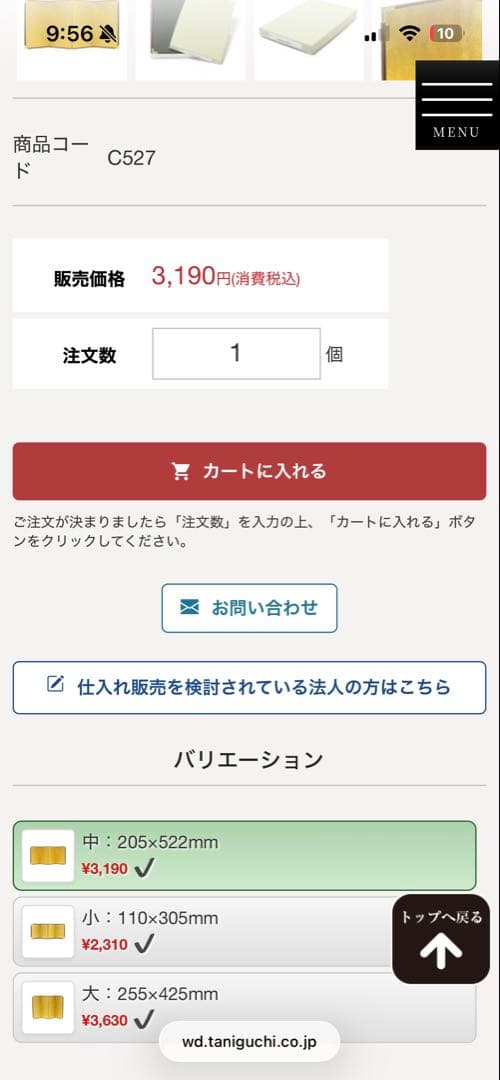The height and width of the screenshot is (1080, 500).
Task: Tap the wd.taniguchi.co.jp address pill
Action: pos(249,1041)
